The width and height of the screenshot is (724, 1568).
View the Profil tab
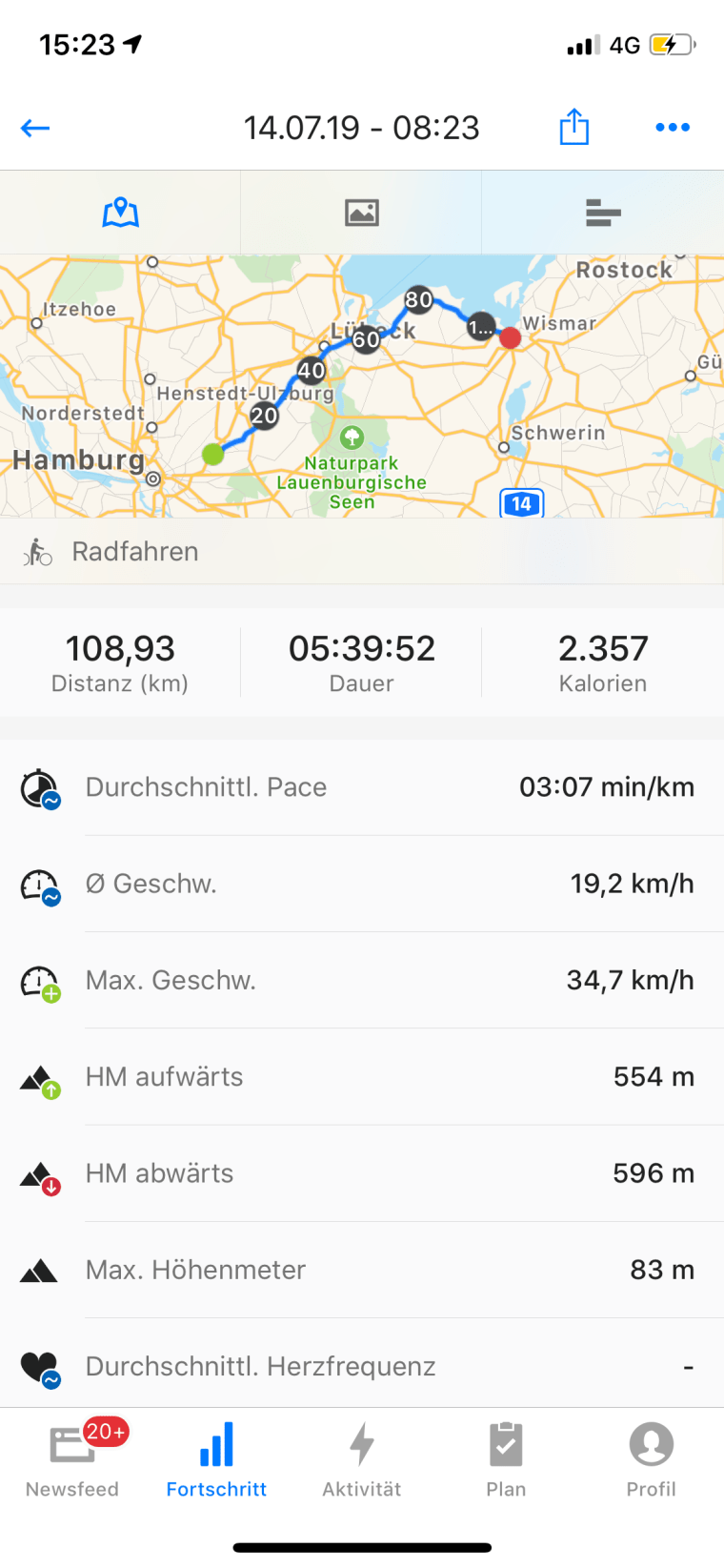(x=651, y=1460)
